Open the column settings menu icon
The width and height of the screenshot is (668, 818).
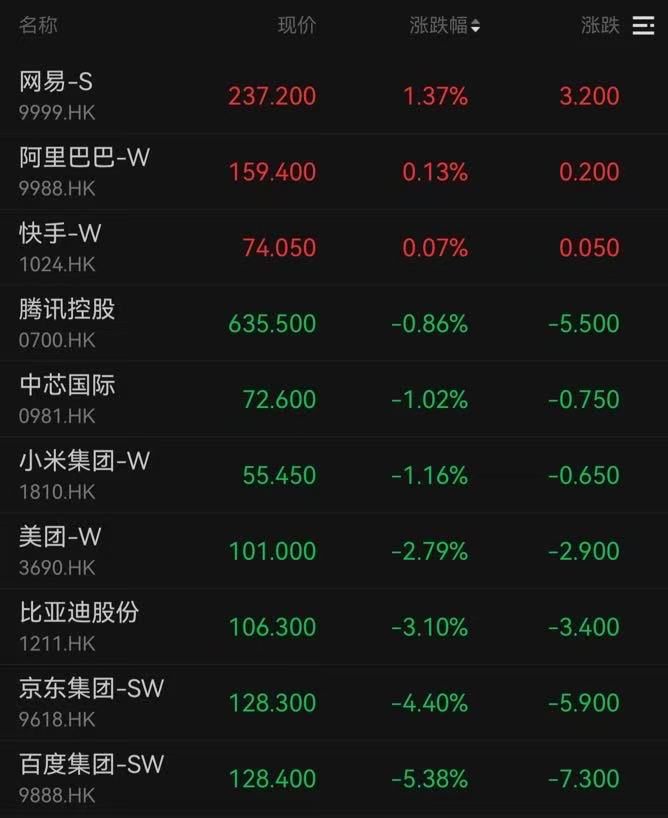[x=643, y=26]
